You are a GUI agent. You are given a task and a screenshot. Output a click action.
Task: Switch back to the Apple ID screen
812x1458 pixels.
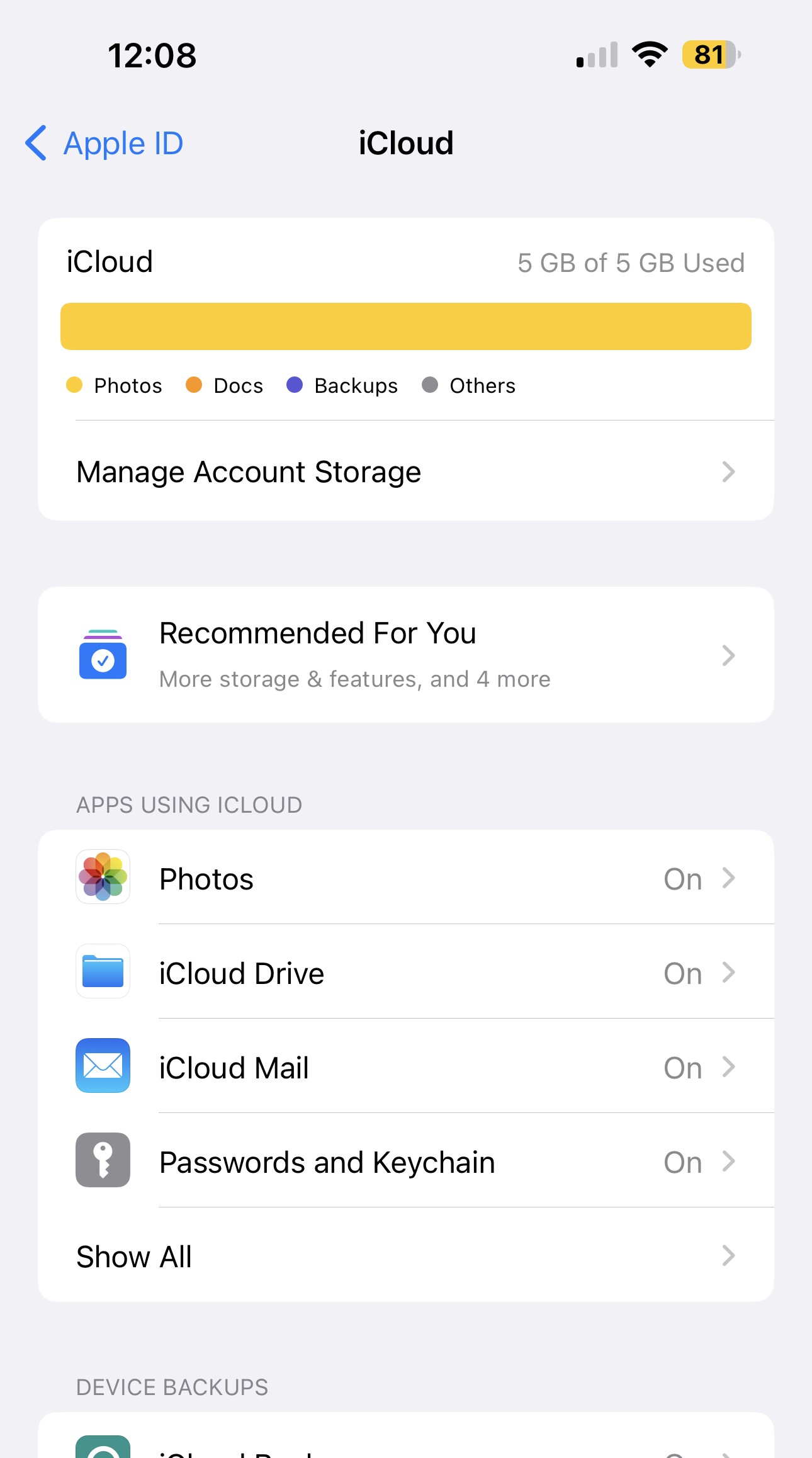[x=103, y=143]
